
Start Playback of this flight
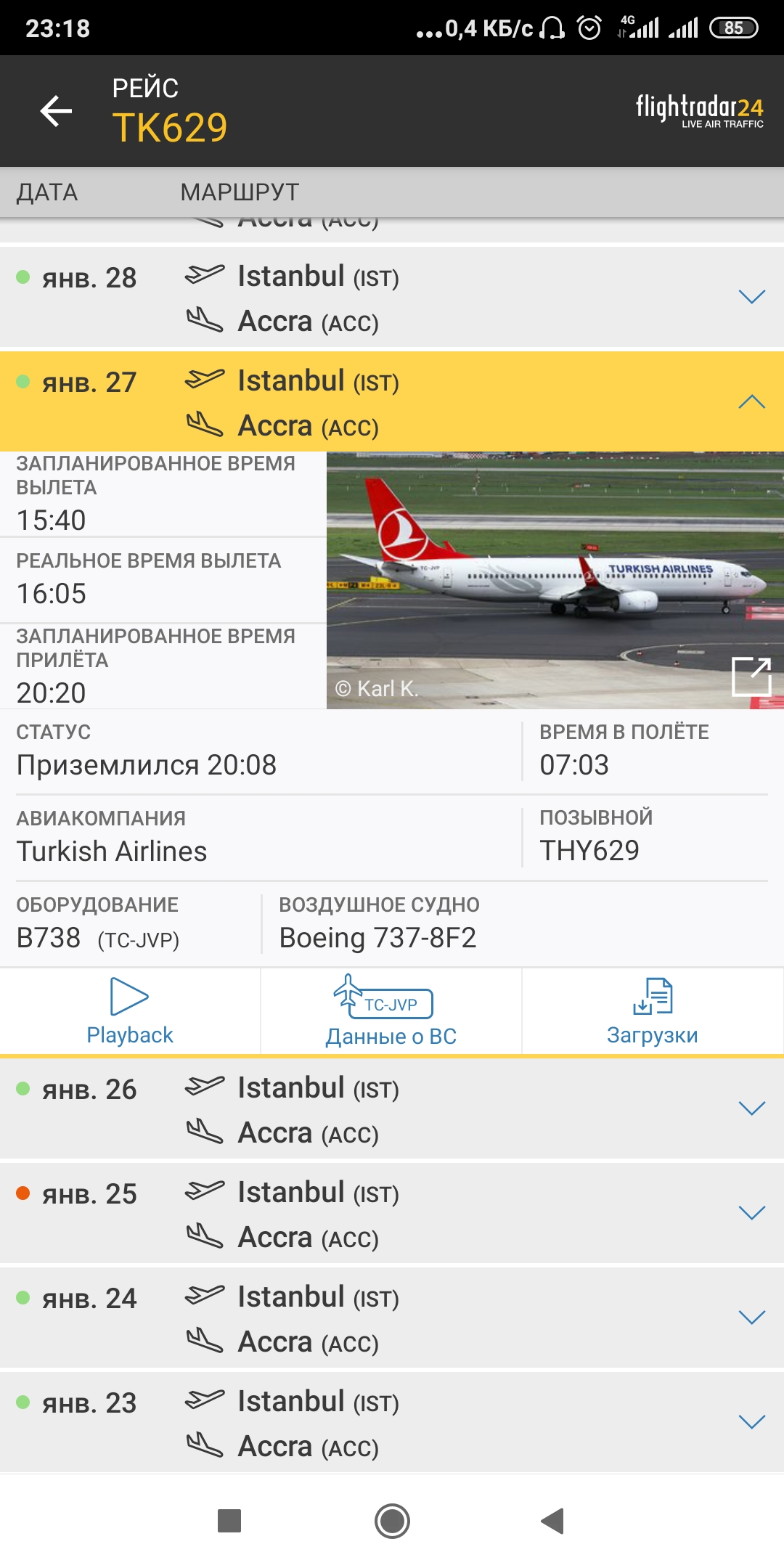click(130, 1010)
